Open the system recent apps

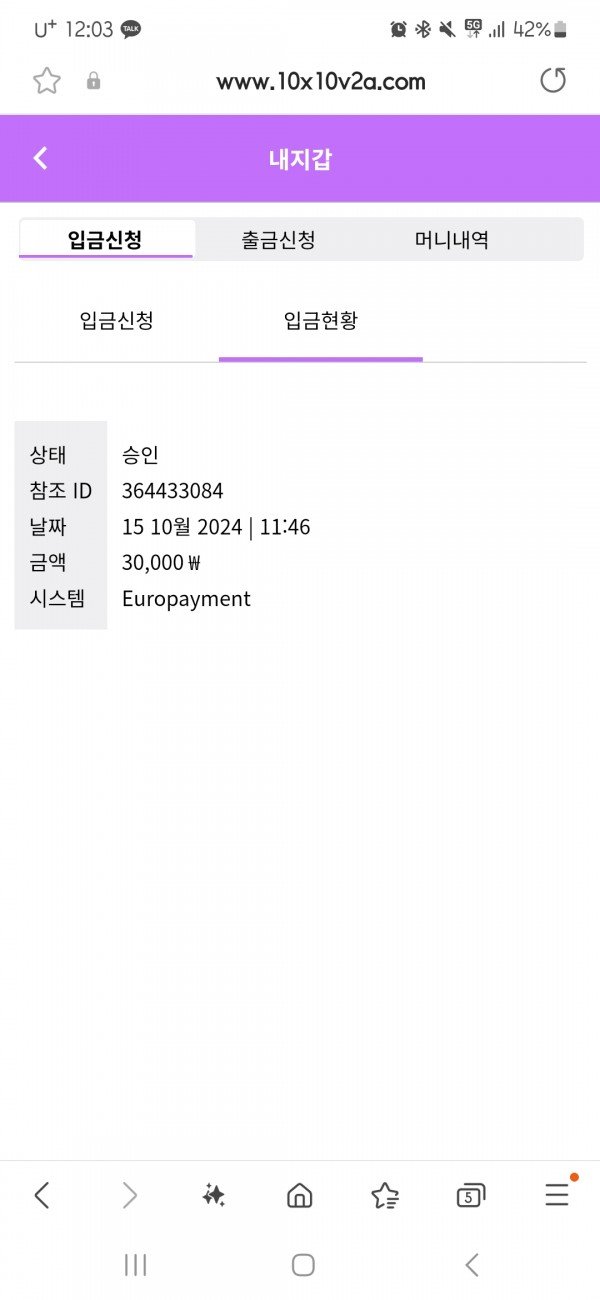[x=135, y=1265]
